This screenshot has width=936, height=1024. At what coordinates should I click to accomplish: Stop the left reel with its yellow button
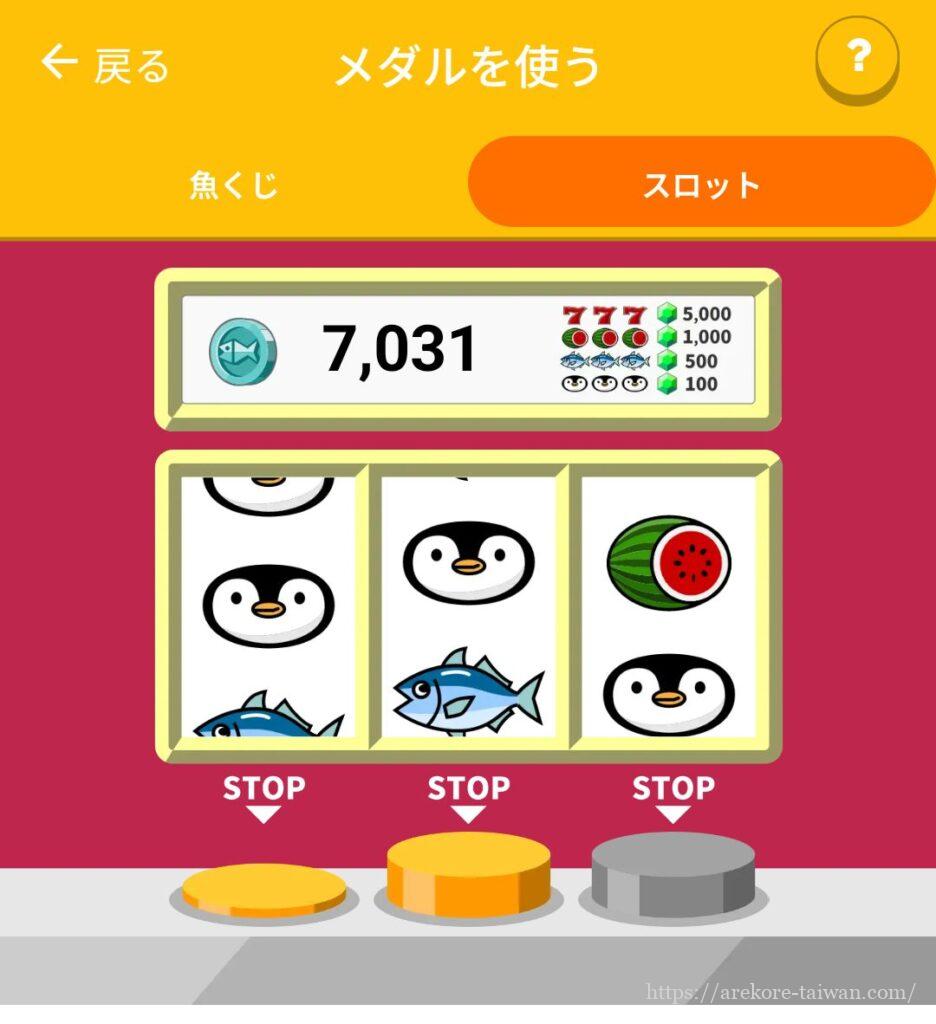[264, 889]
